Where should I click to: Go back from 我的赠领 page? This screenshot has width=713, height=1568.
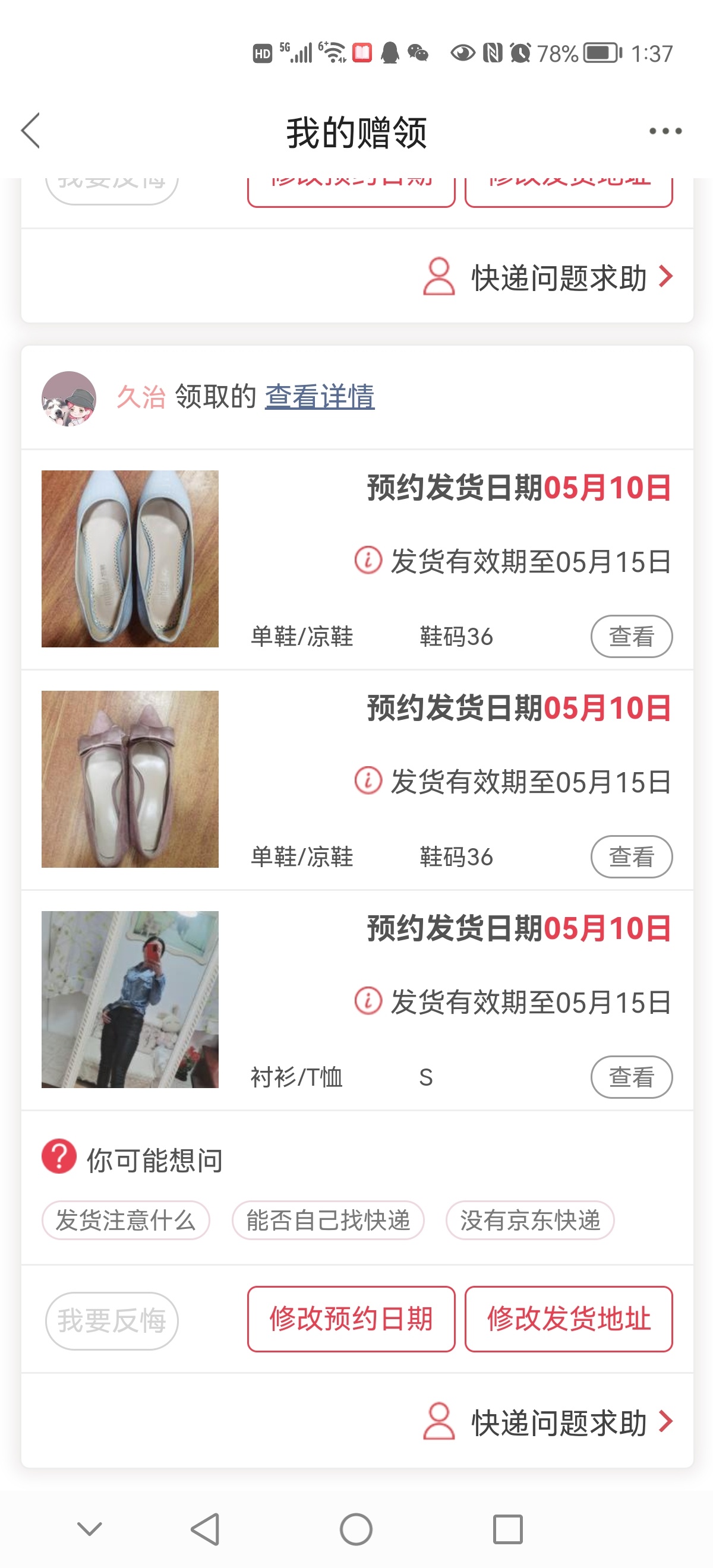point(30,130)
